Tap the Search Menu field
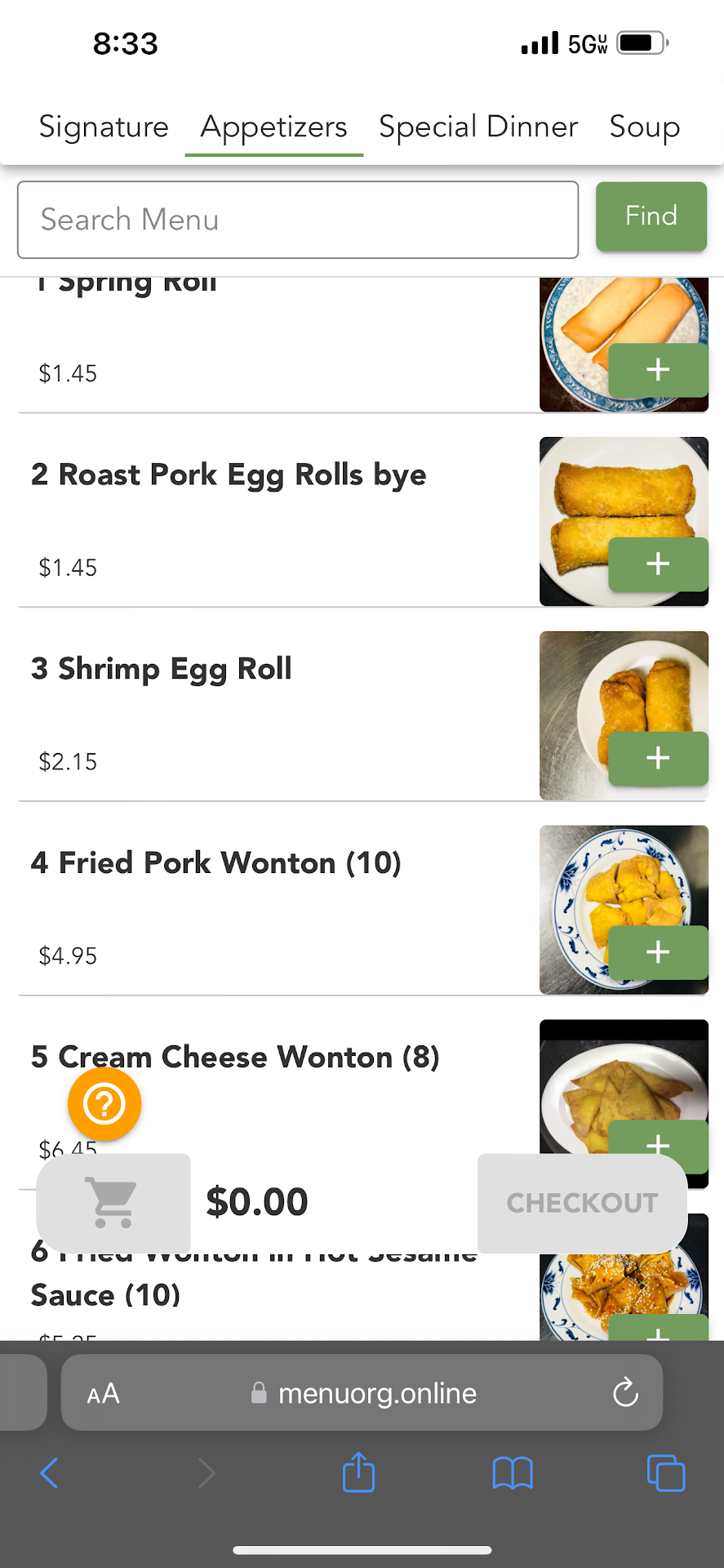The image size is (724, 1568). point(298,220)
